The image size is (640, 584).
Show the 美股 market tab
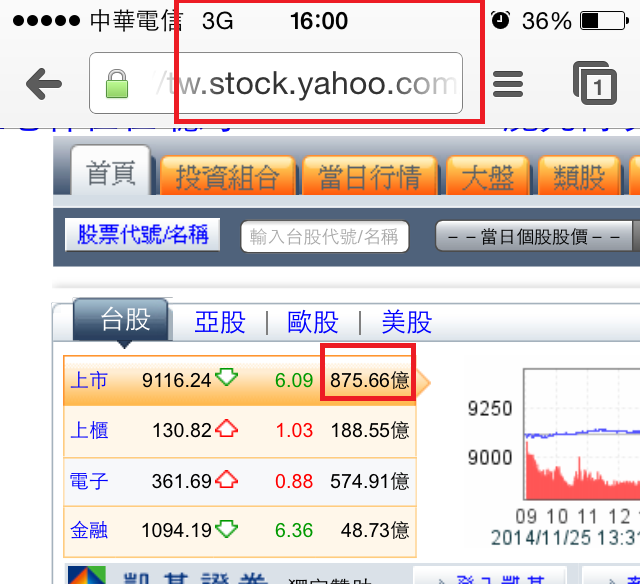point(407,322)
